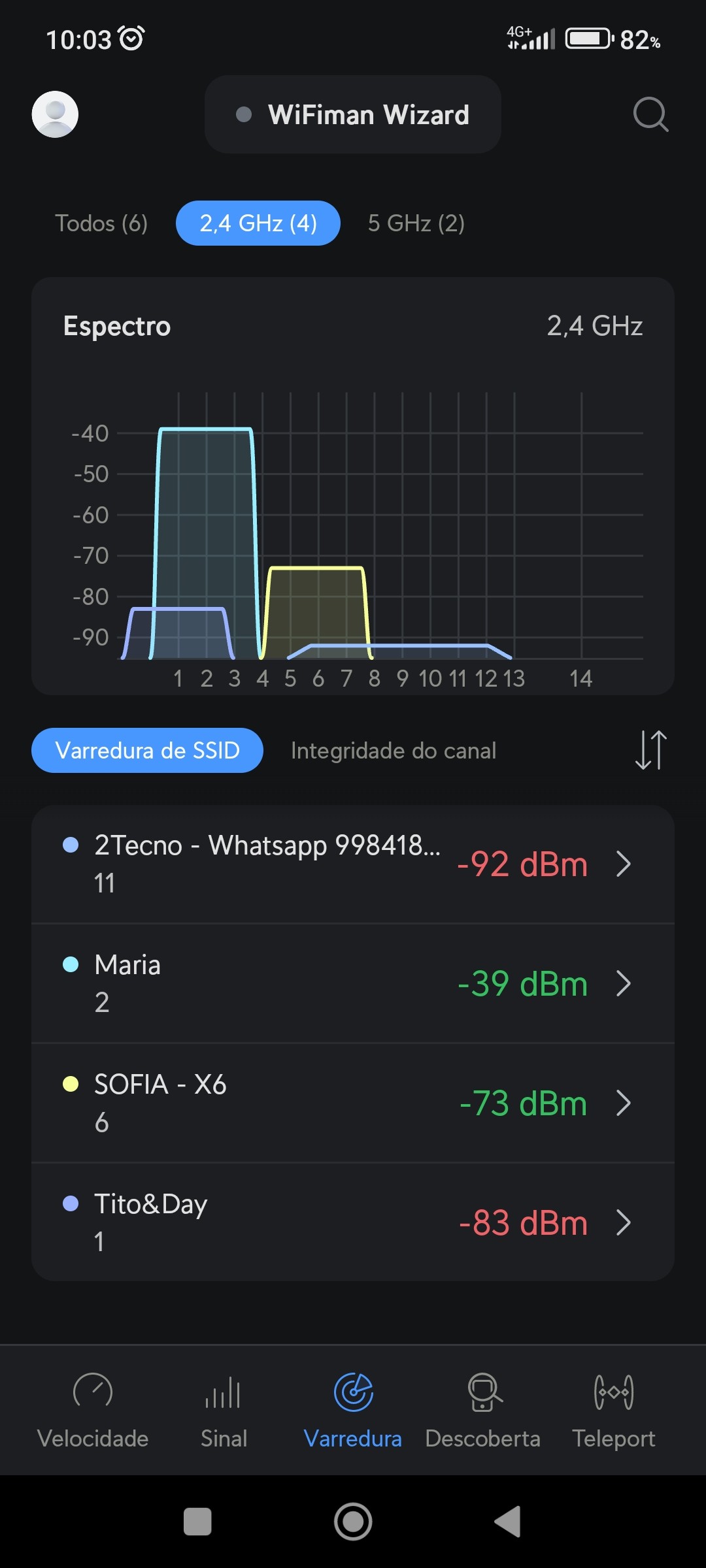
Task: Select the 2,4 GHz (4) filter
Action: [x=258, y=223]
